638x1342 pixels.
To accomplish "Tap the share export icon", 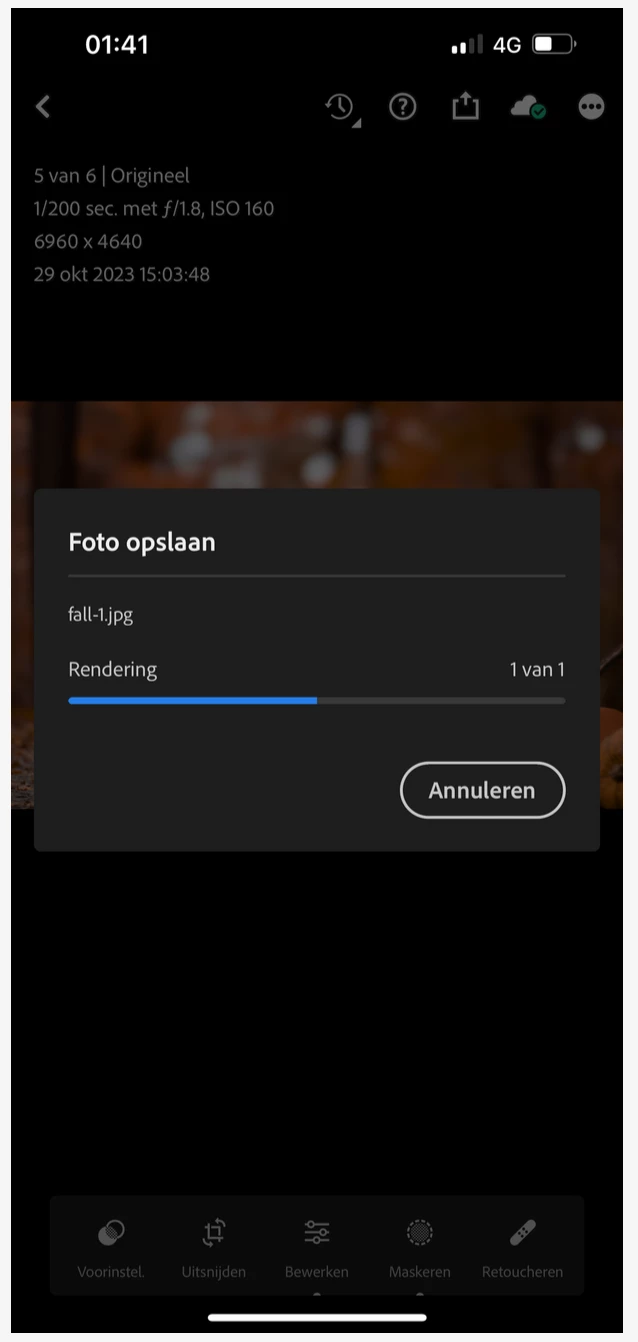I will point(465,107).
